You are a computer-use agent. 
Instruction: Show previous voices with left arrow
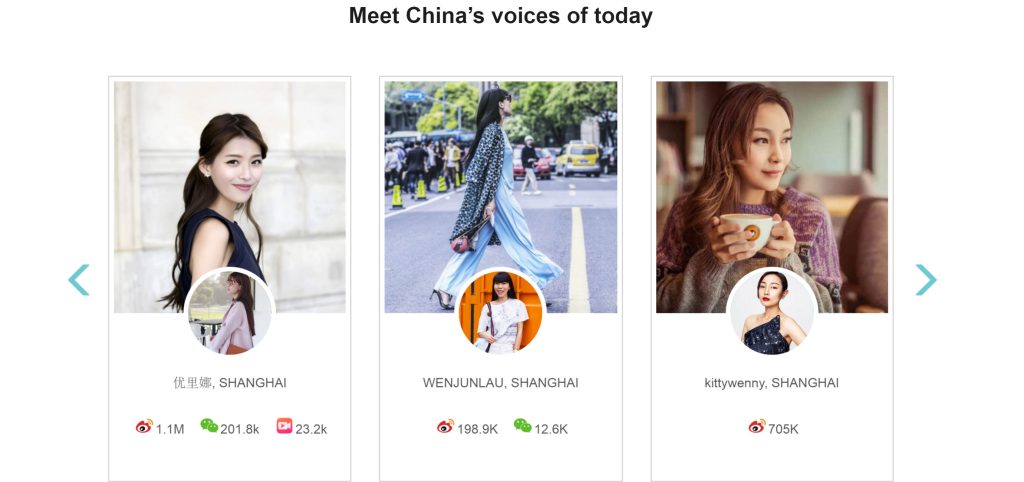tap(79, 280)
